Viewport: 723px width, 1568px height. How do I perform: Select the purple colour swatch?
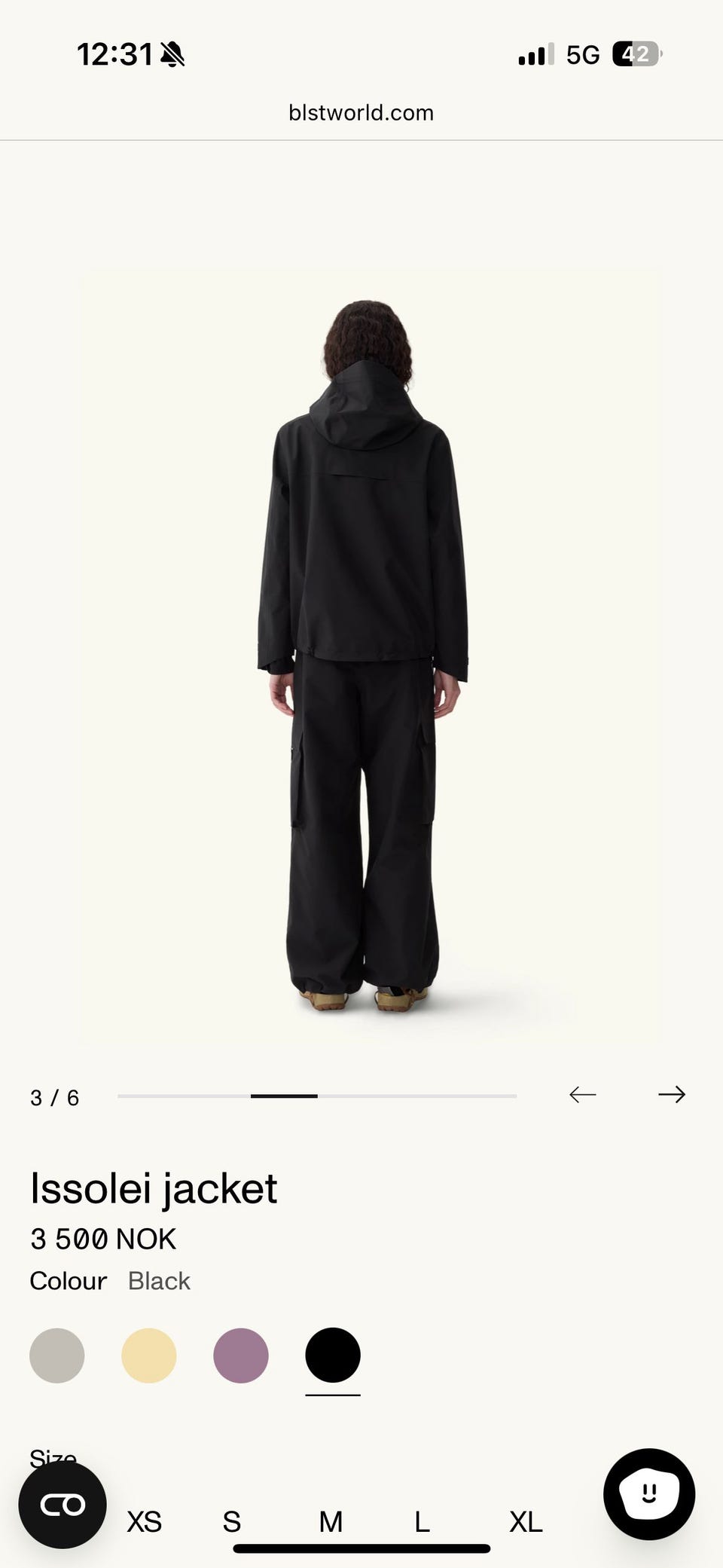point(241,1356)
